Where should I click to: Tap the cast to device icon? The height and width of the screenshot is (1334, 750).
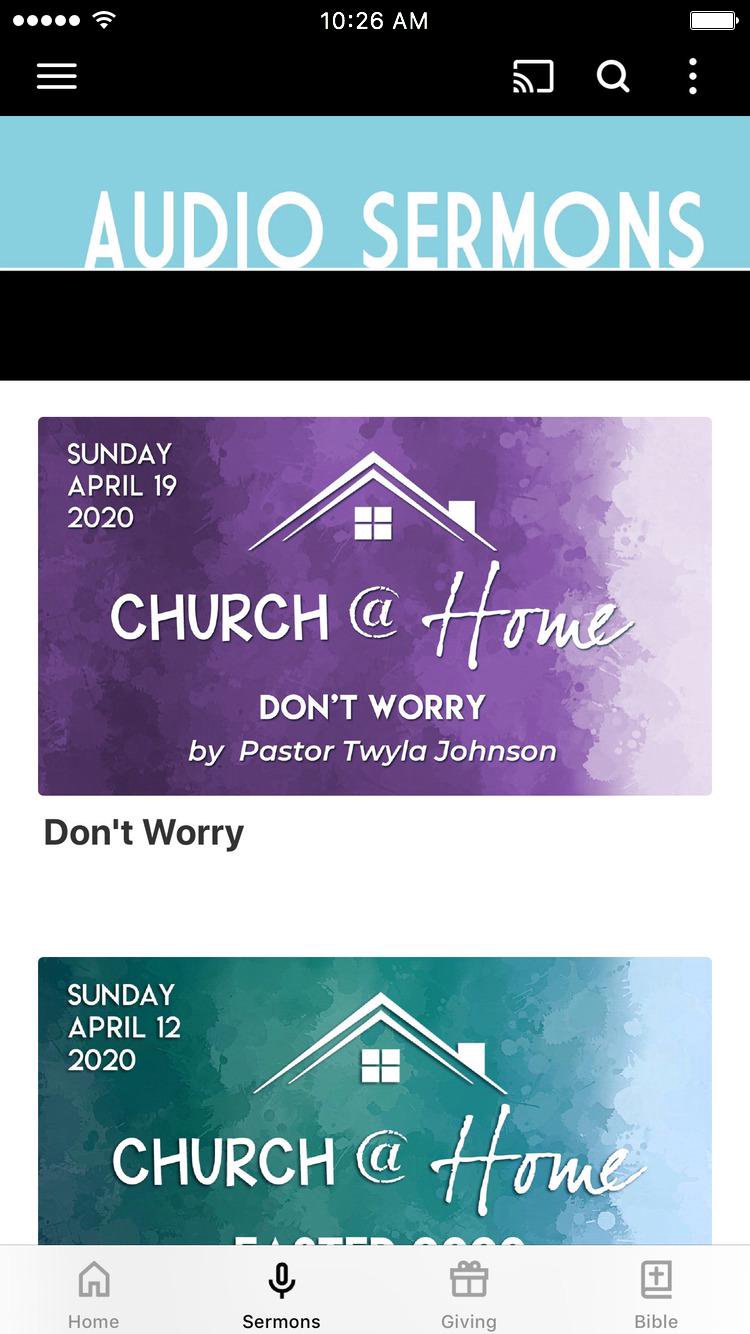point(533,77)
